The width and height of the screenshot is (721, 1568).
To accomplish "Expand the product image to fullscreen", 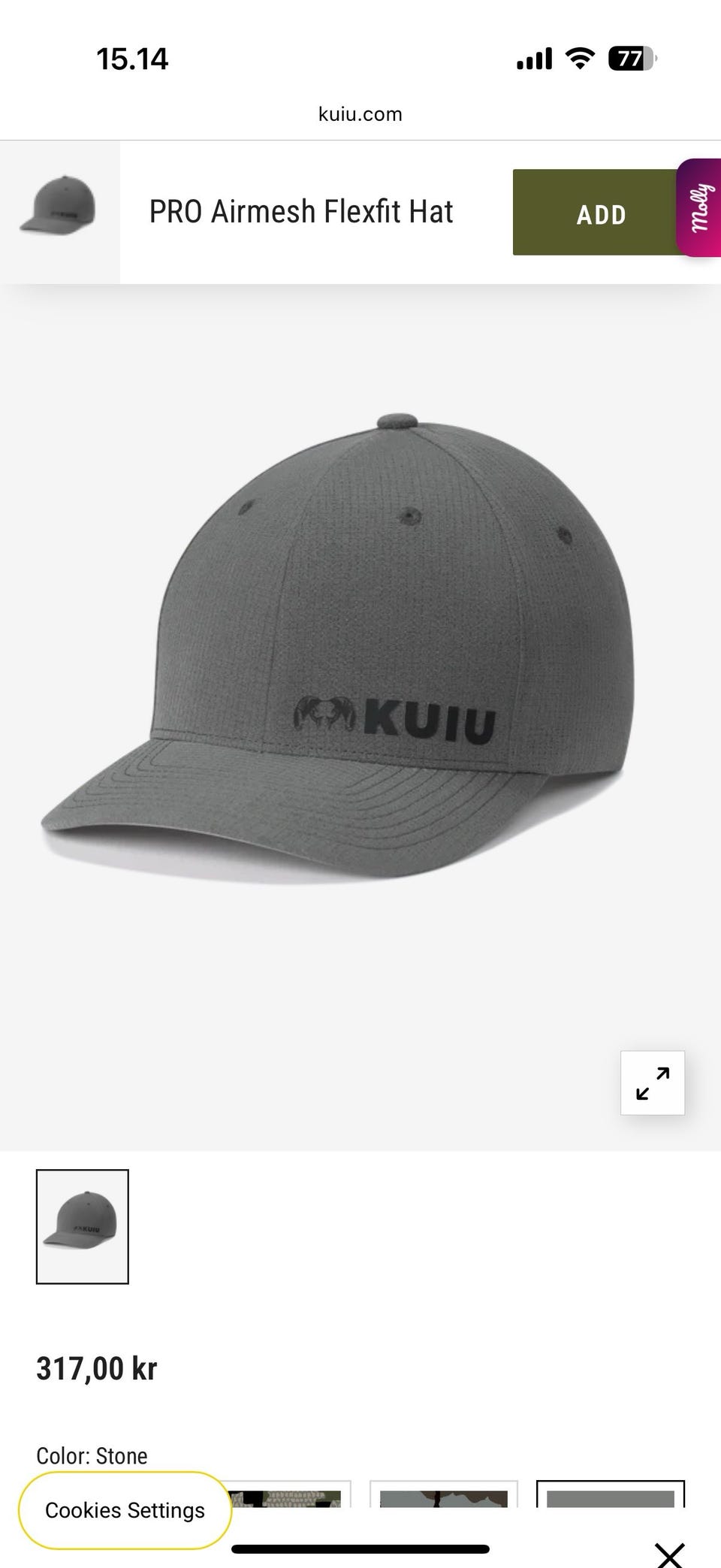I will tap(652, 1082).
